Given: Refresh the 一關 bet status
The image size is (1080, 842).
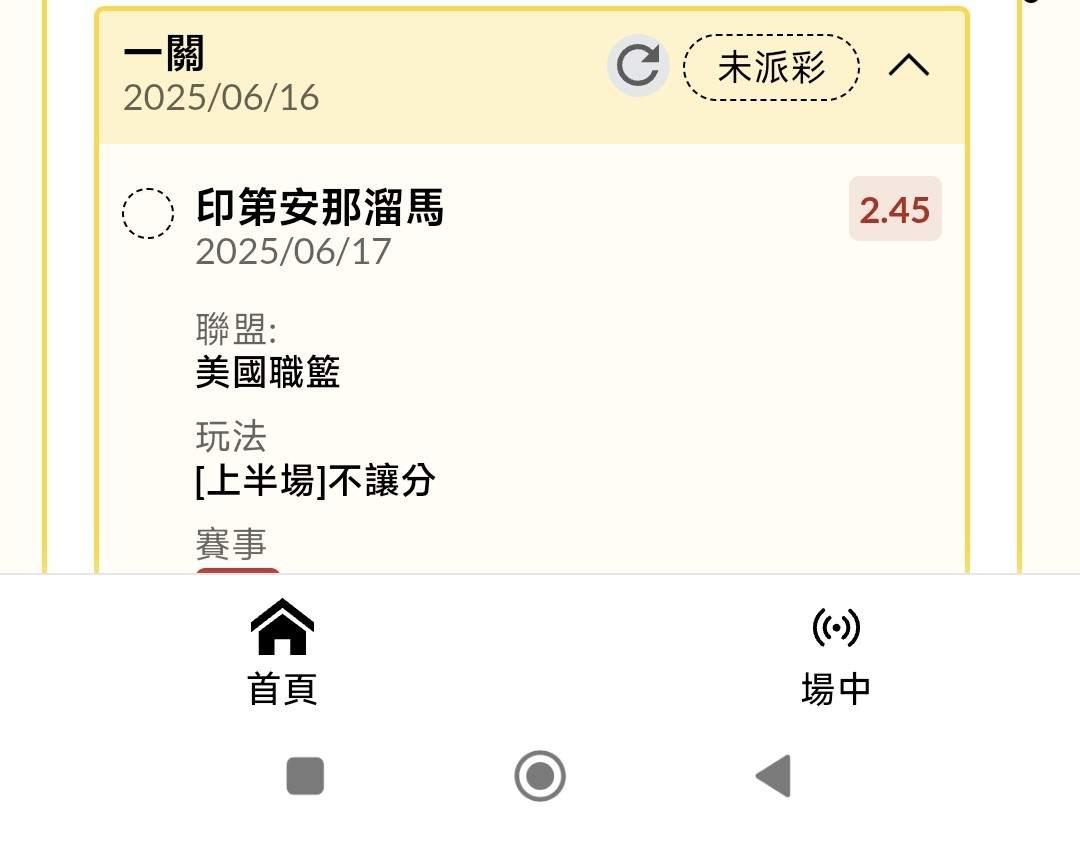Looking at the screenshot, I should point(638,66).
